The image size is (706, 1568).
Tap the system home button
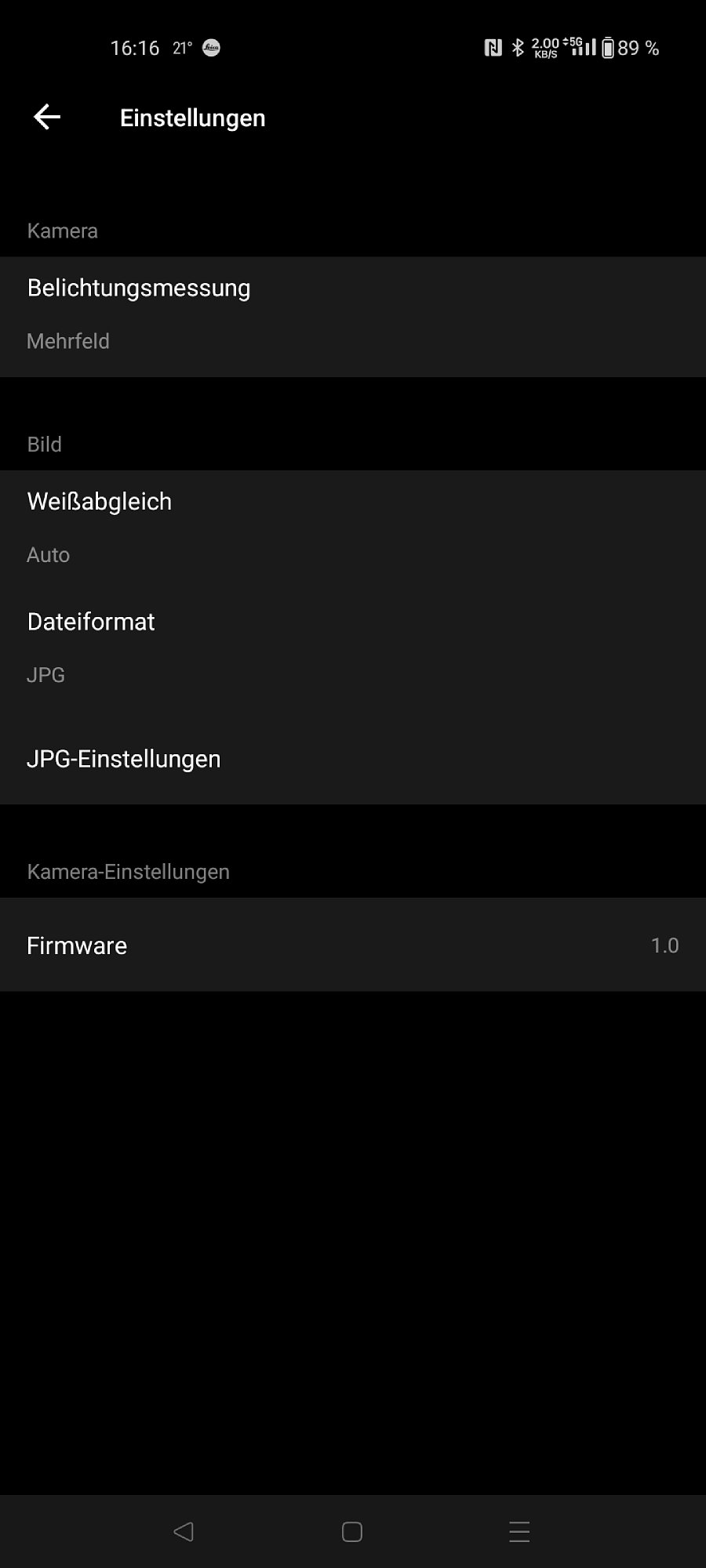tap(352, 1532)
